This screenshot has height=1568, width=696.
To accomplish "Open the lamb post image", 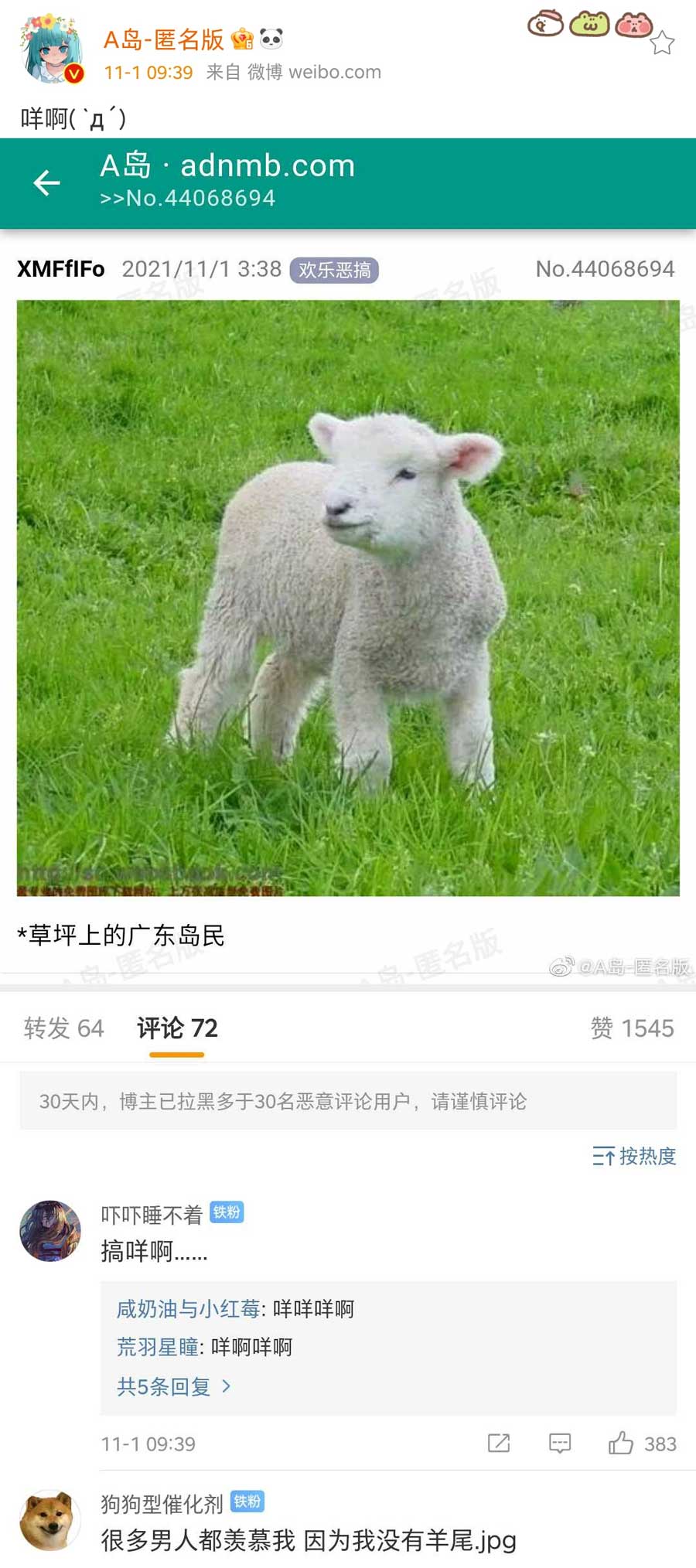I will (x=348, y=598).
